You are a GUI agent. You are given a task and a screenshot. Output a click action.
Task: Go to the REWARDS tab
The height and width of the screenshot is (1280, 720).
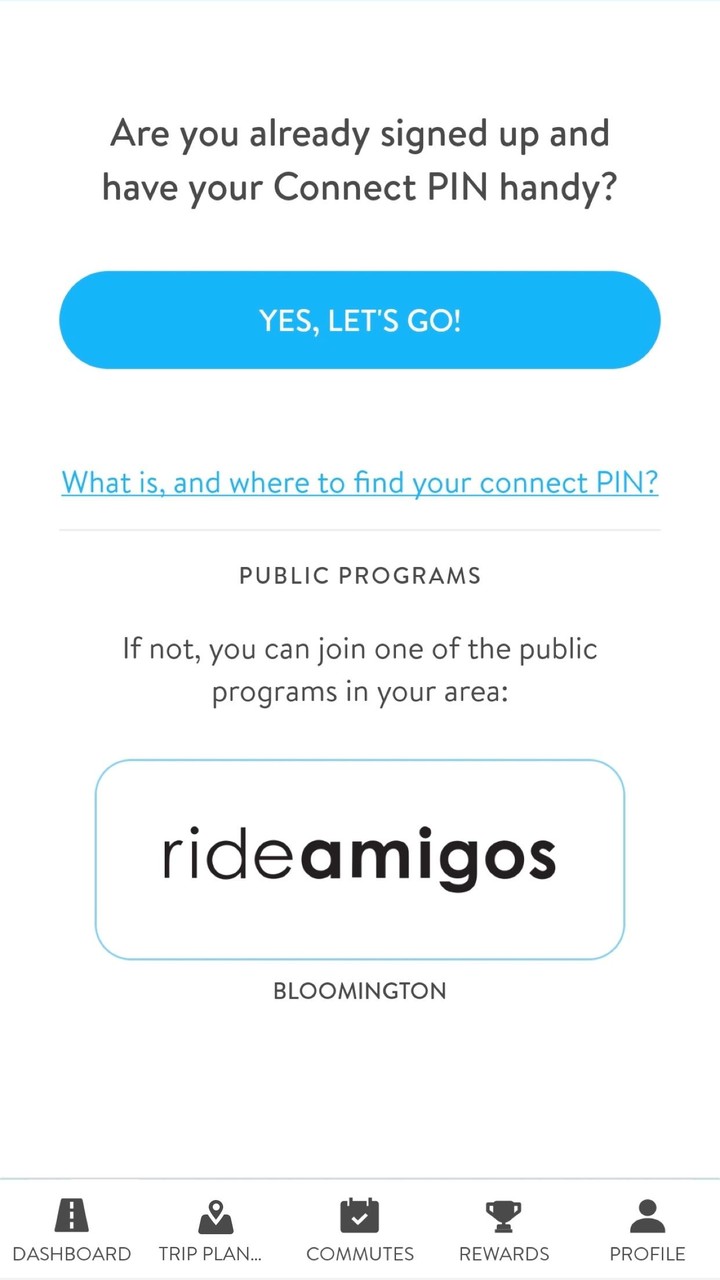coord(503,1253)
